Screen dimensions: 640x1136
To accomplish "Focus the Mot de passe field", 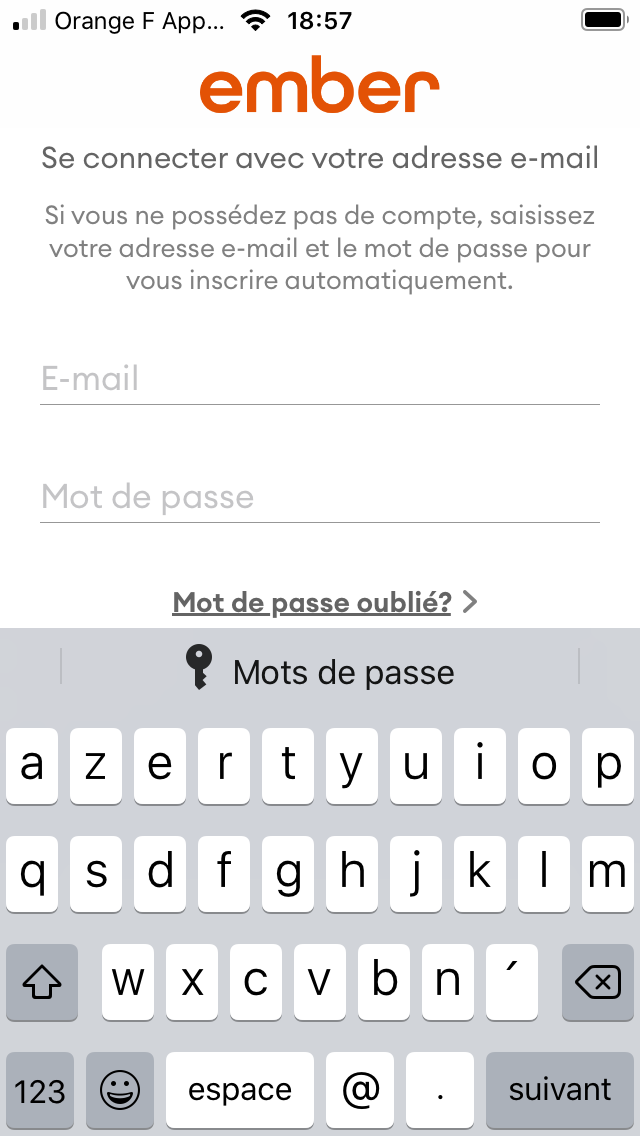I will click(x=320, y=497).
